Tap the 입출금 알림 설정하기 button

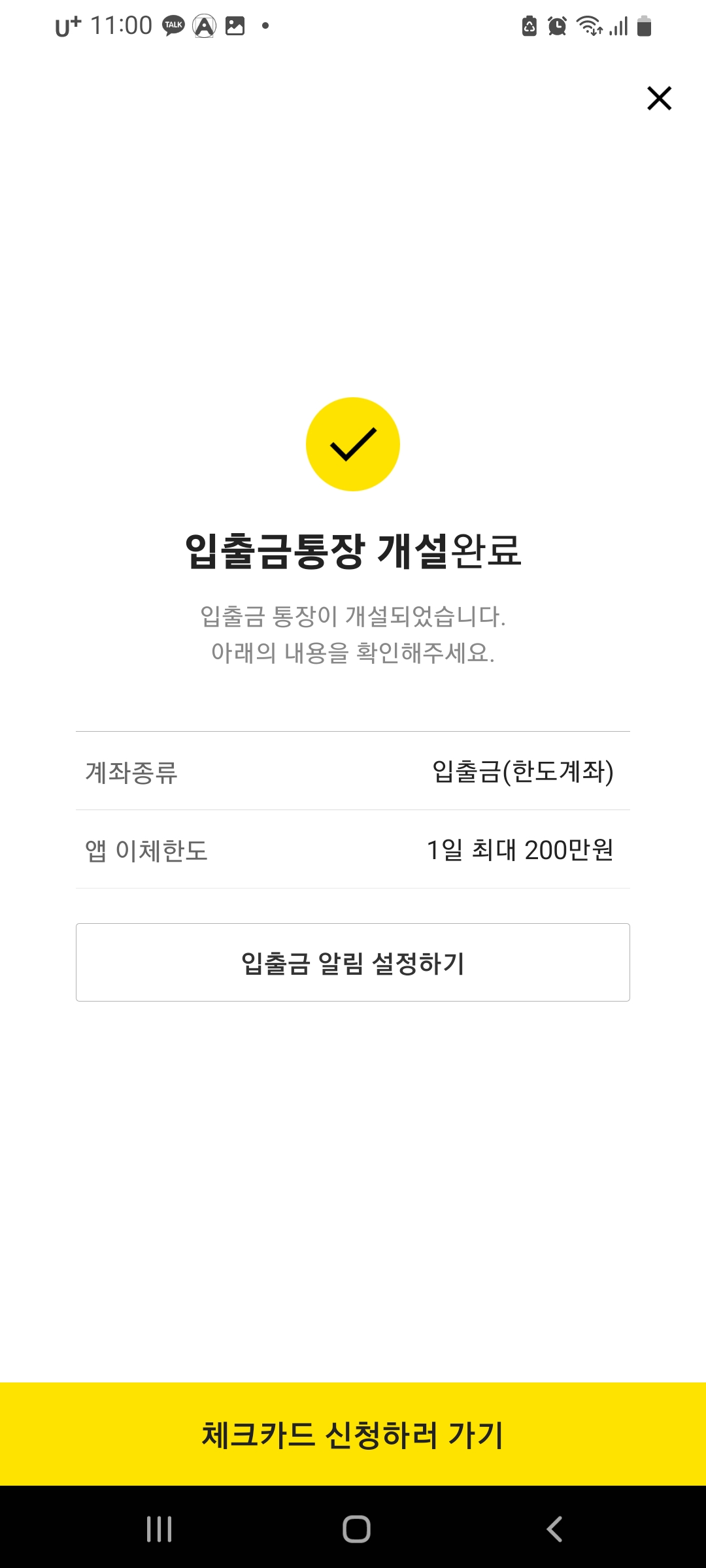click(x=353, y=962)
